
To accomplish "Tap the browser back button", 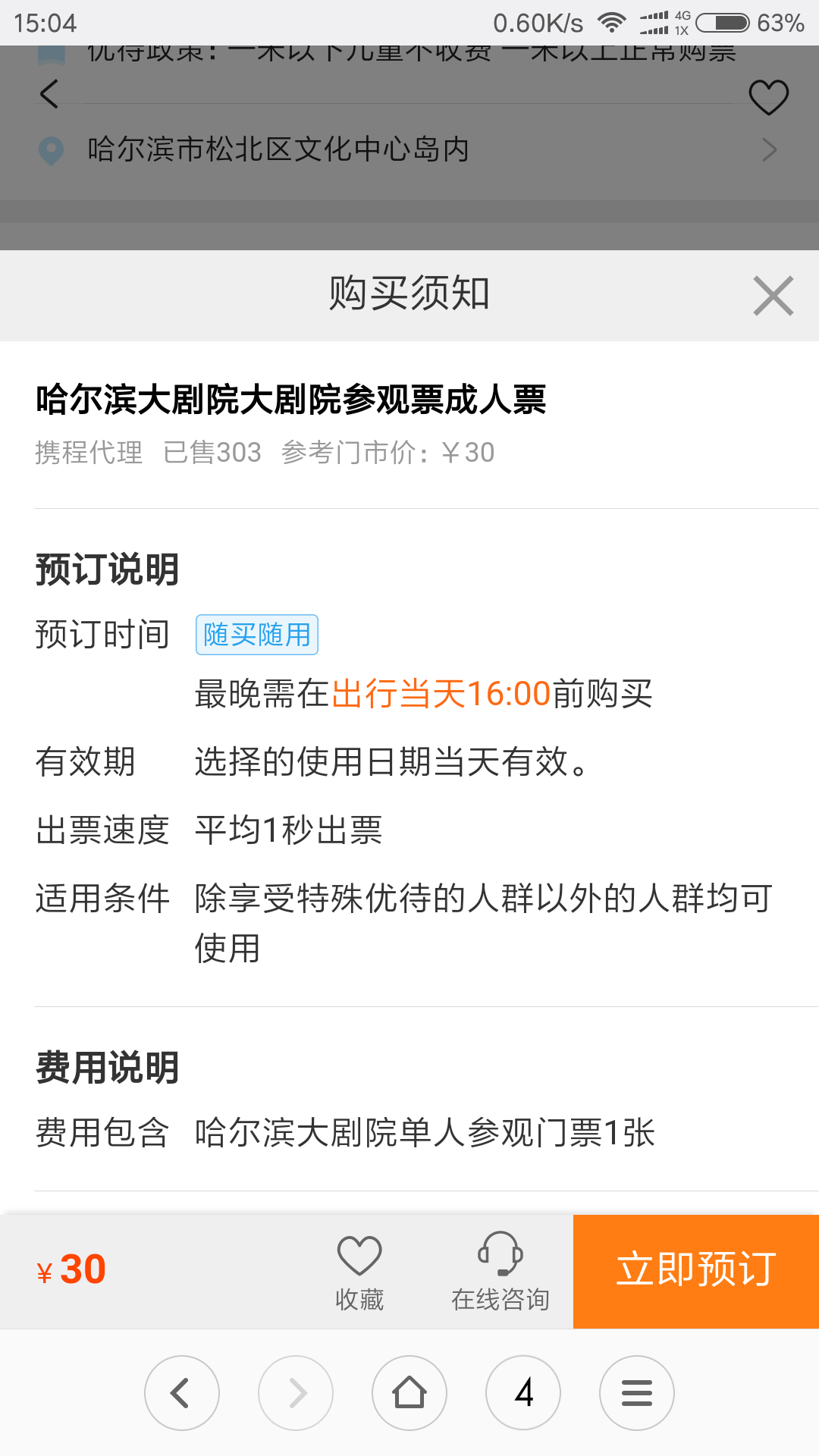I will click(182, 1393).
